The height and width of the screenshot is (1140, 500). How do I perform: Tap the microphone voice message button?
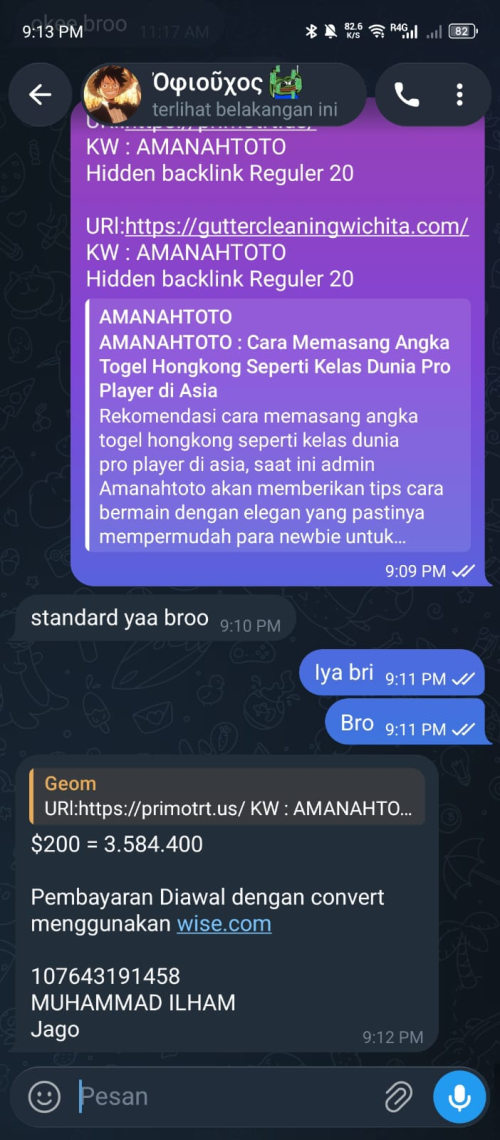[459, 1096]
